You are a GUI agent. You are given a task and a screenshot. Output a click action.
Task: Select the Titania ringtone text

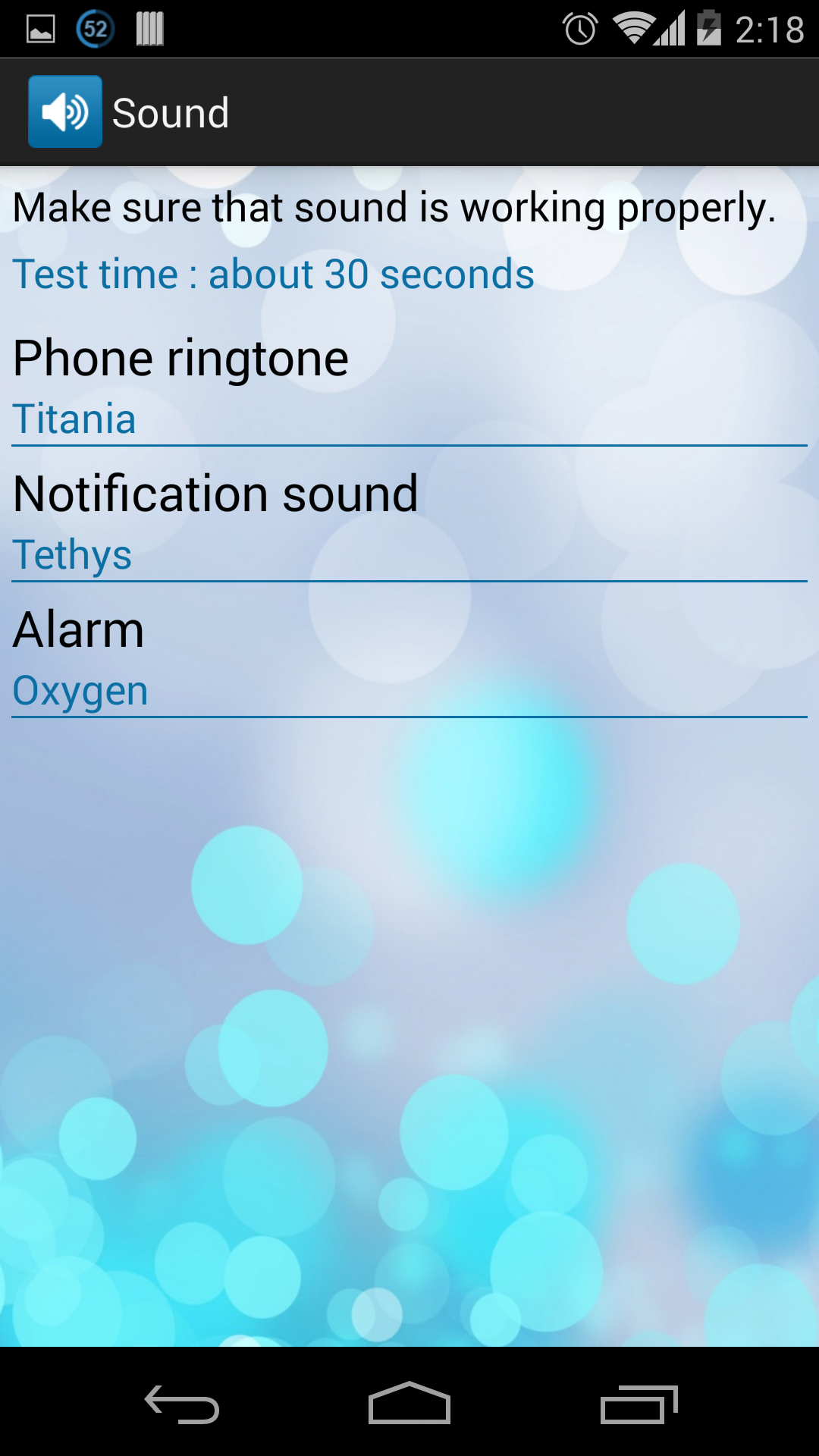coord(74,419)
